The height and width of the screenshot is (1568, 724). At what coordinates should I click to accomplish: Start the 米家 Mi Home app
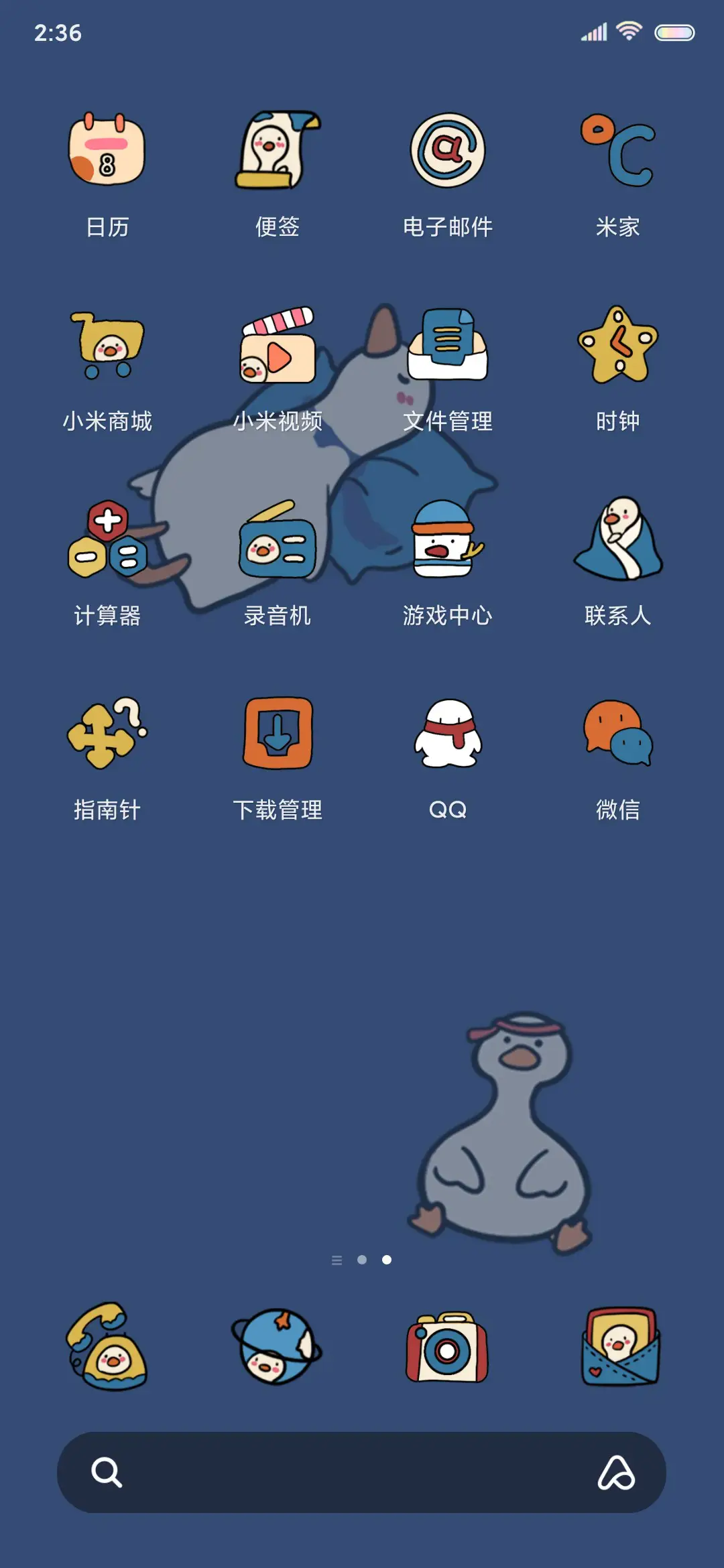click(x=617, y=148)
